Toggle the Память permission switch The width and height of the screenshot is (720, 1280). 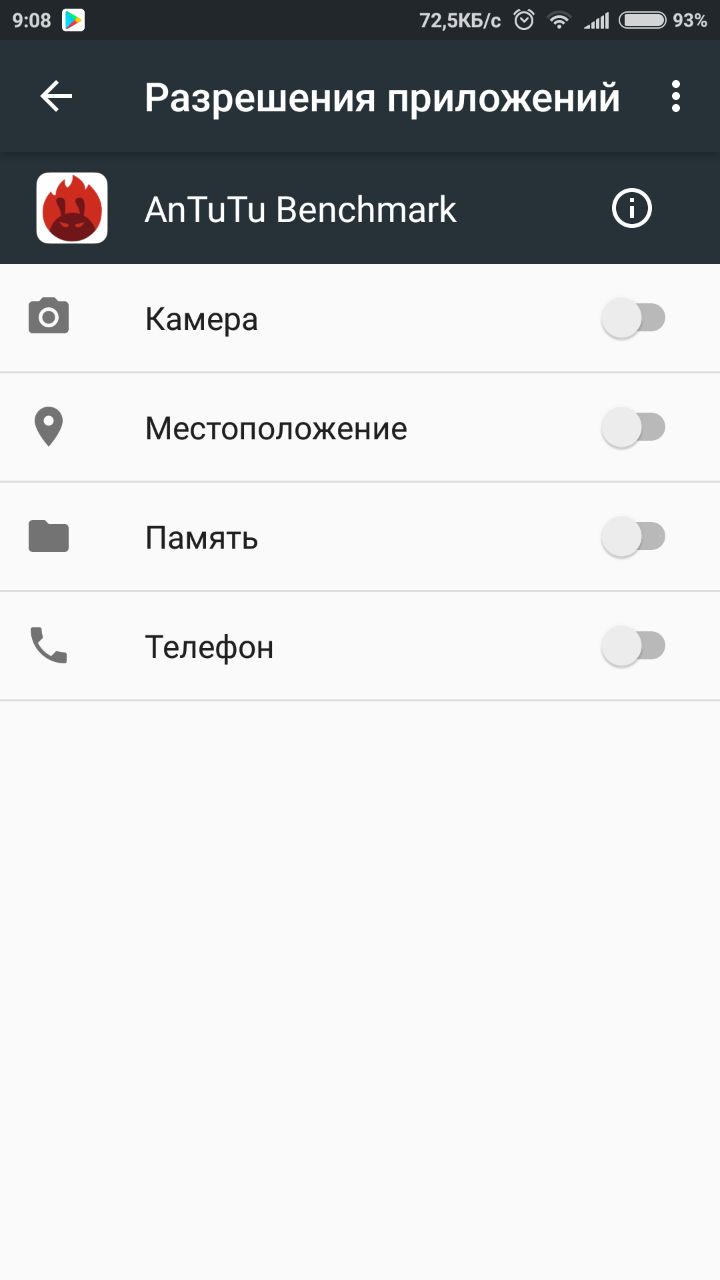click(634, 537)
